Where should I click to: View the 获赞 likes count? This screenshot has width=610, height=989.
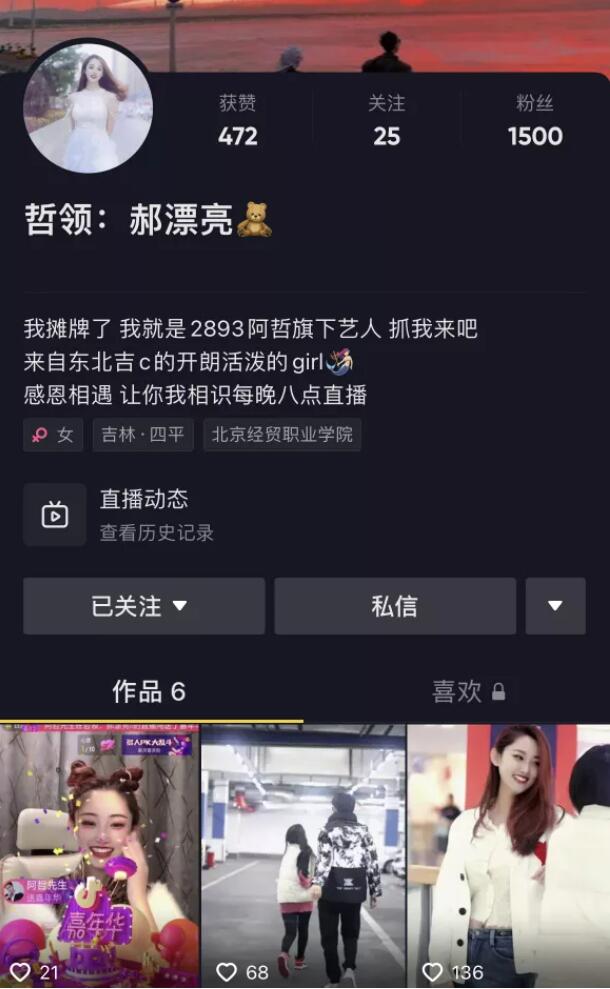[238, 121]
